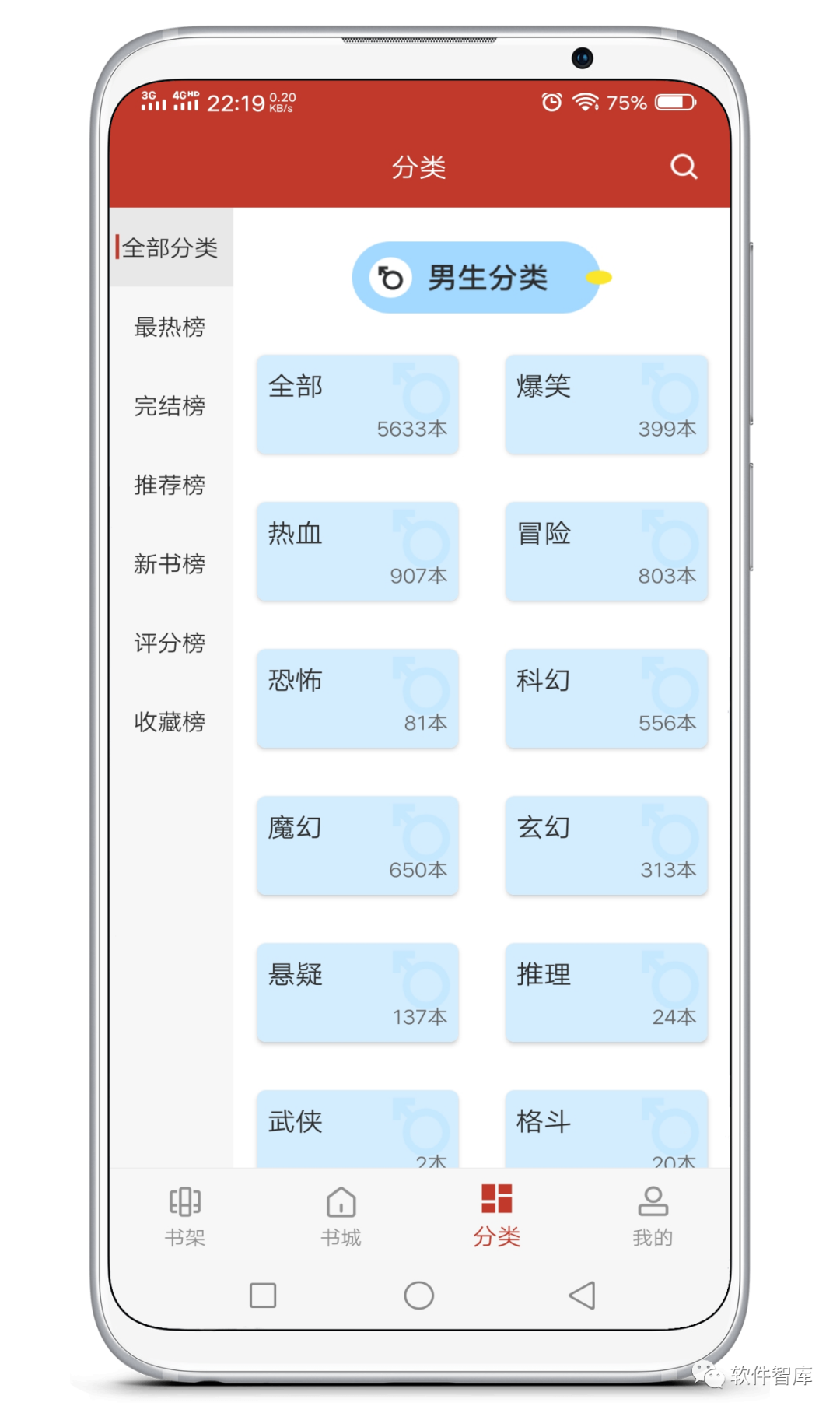Viewport: 840px width, 1413px height.
Task: Open 评分榜 ranking list
Action: pyautogui.click(x=170, y=643)
